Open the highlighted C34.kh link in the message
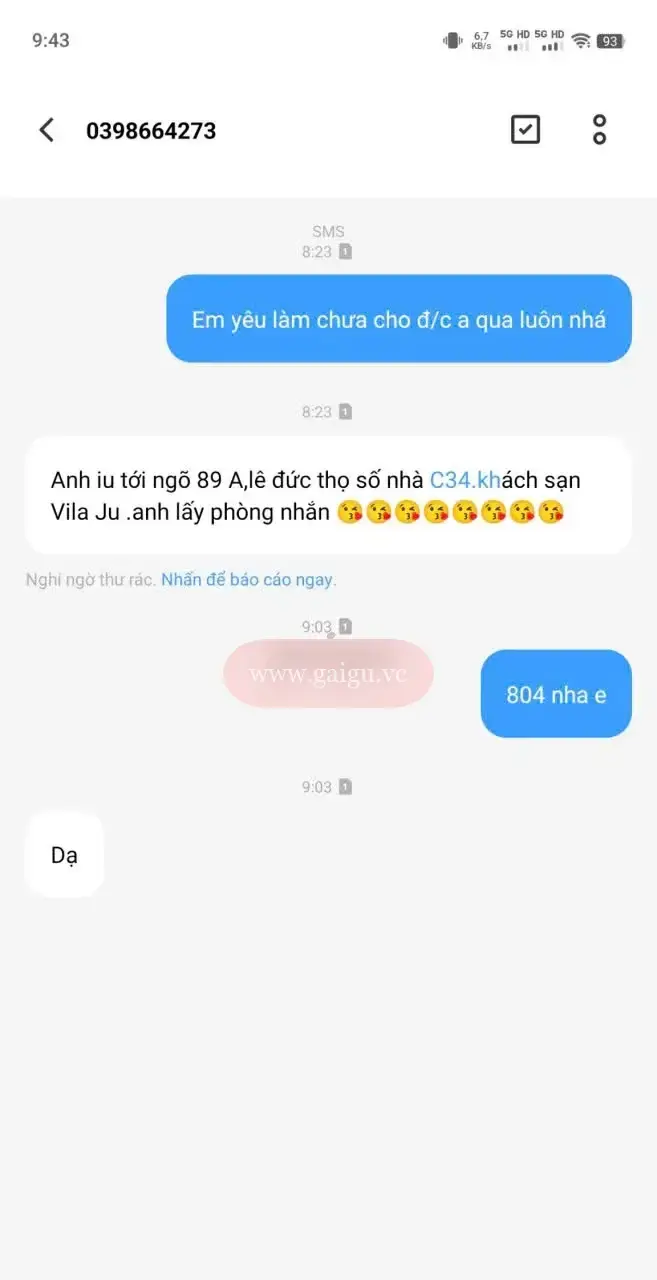Viewport: 657px width, 1280px height. pyautogui.click(x=465, y=480)
